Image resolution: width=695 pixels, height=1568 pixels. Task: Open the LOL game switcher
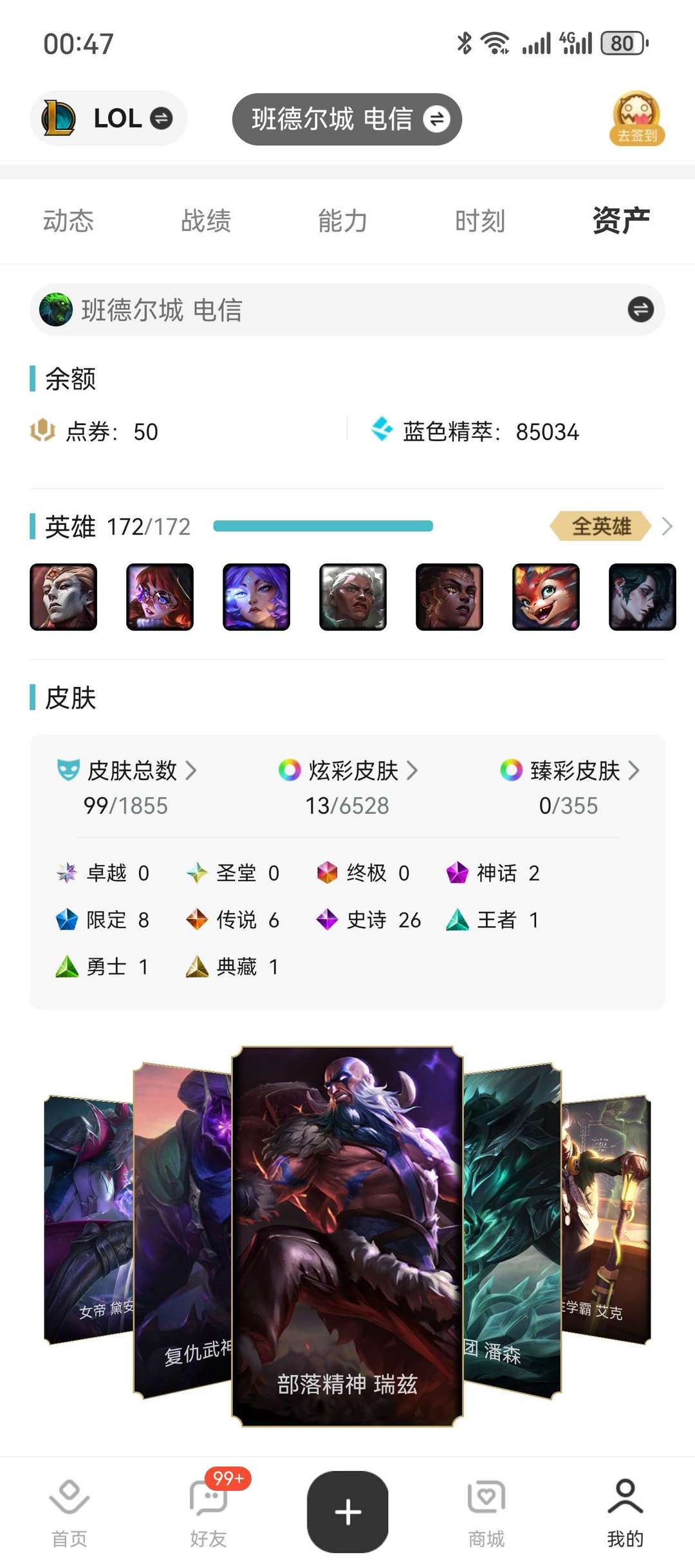tap(108, 118)
